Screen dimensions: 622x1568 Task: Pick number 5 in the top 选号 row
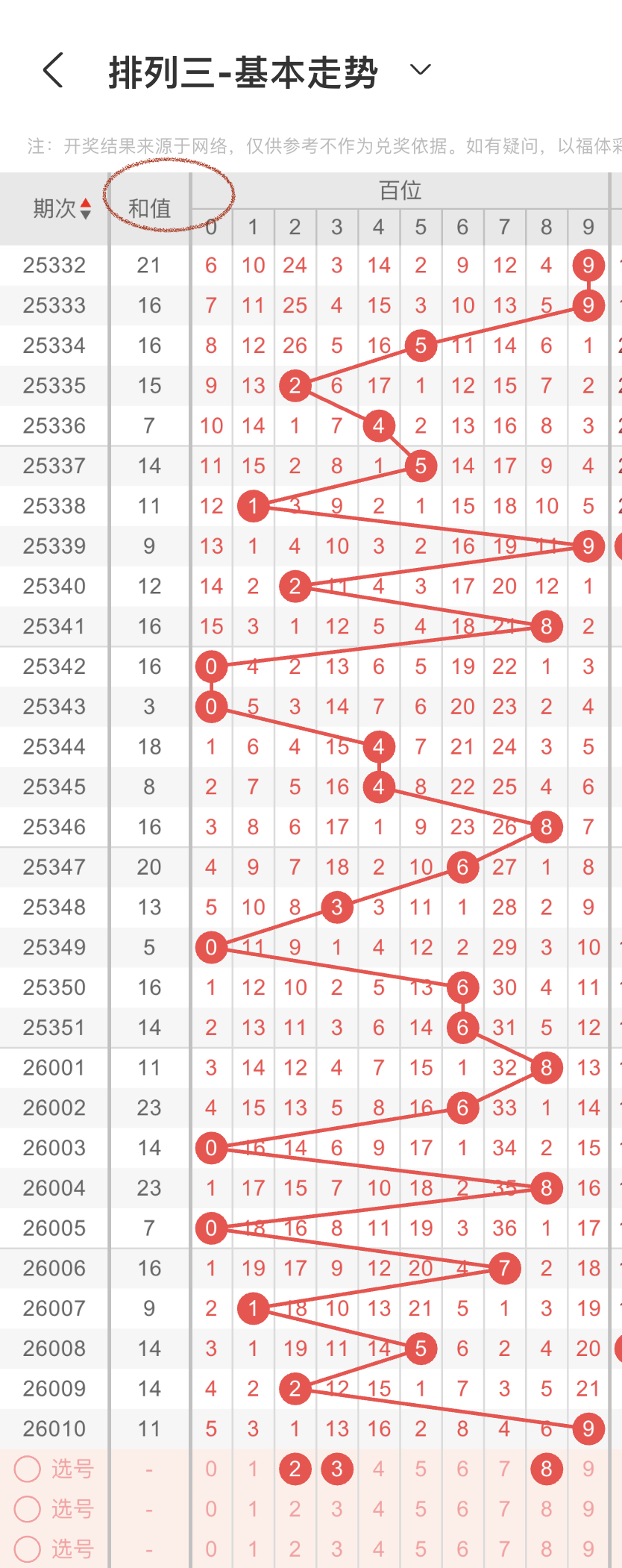pos(421,1469)
